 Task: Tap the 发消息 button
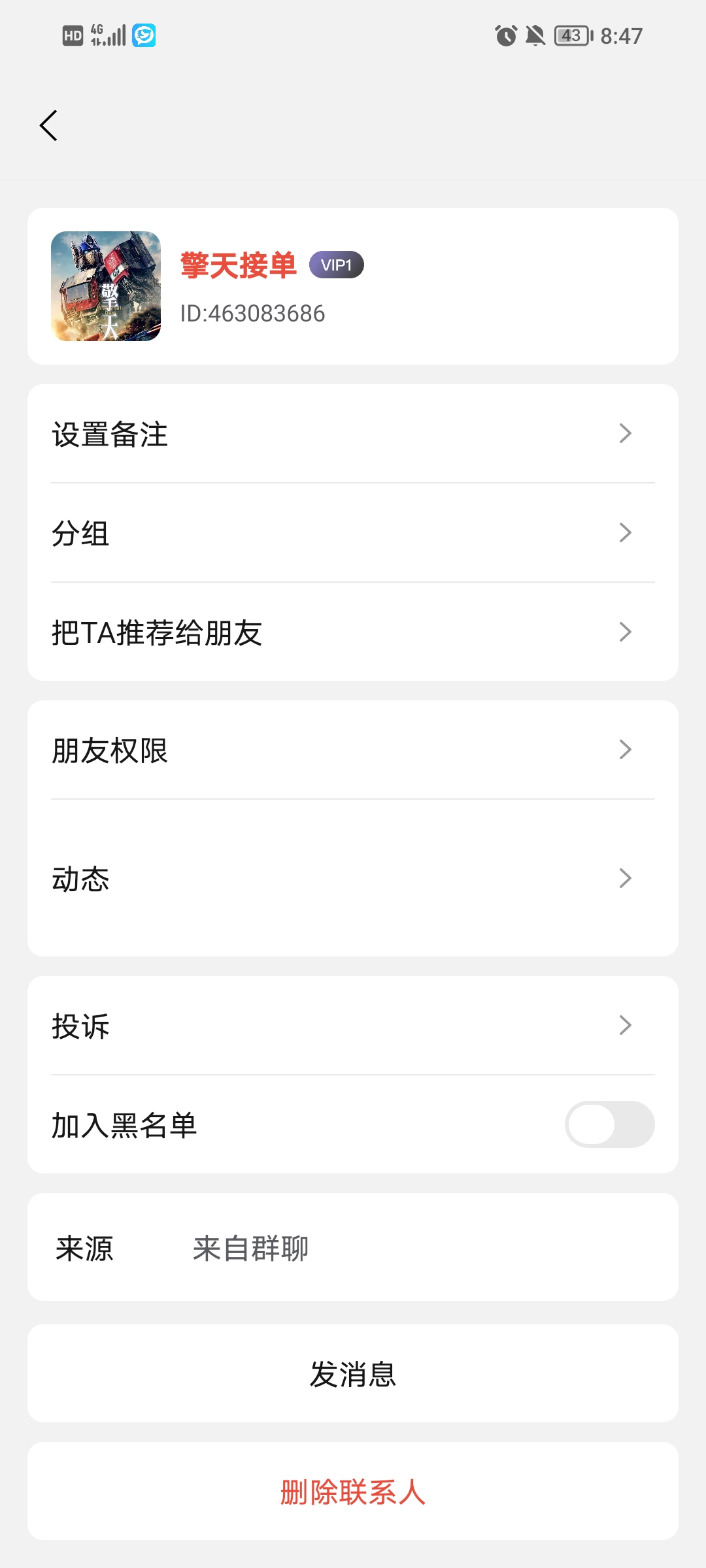[x=353, y=1374]
